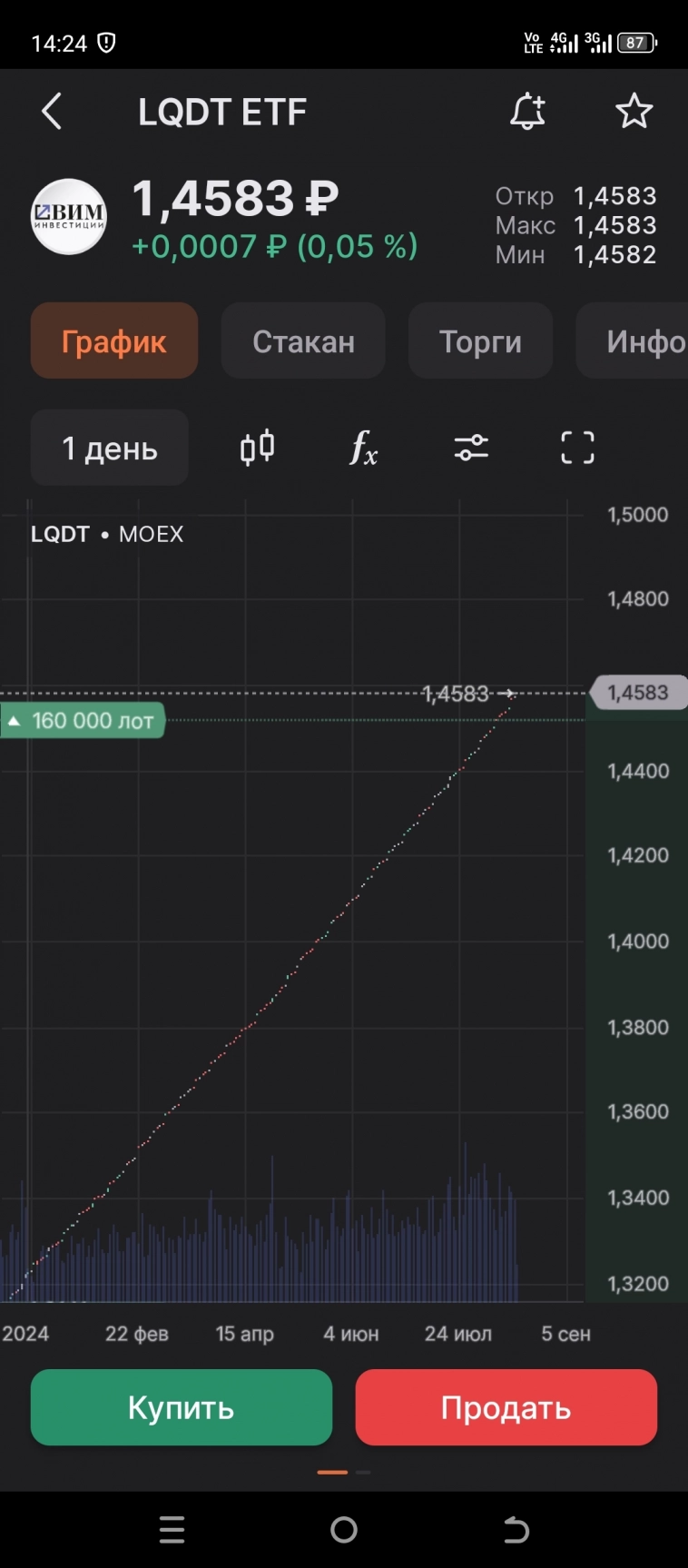
Task: Tap the system back button
Action: tap(516, 1530)
